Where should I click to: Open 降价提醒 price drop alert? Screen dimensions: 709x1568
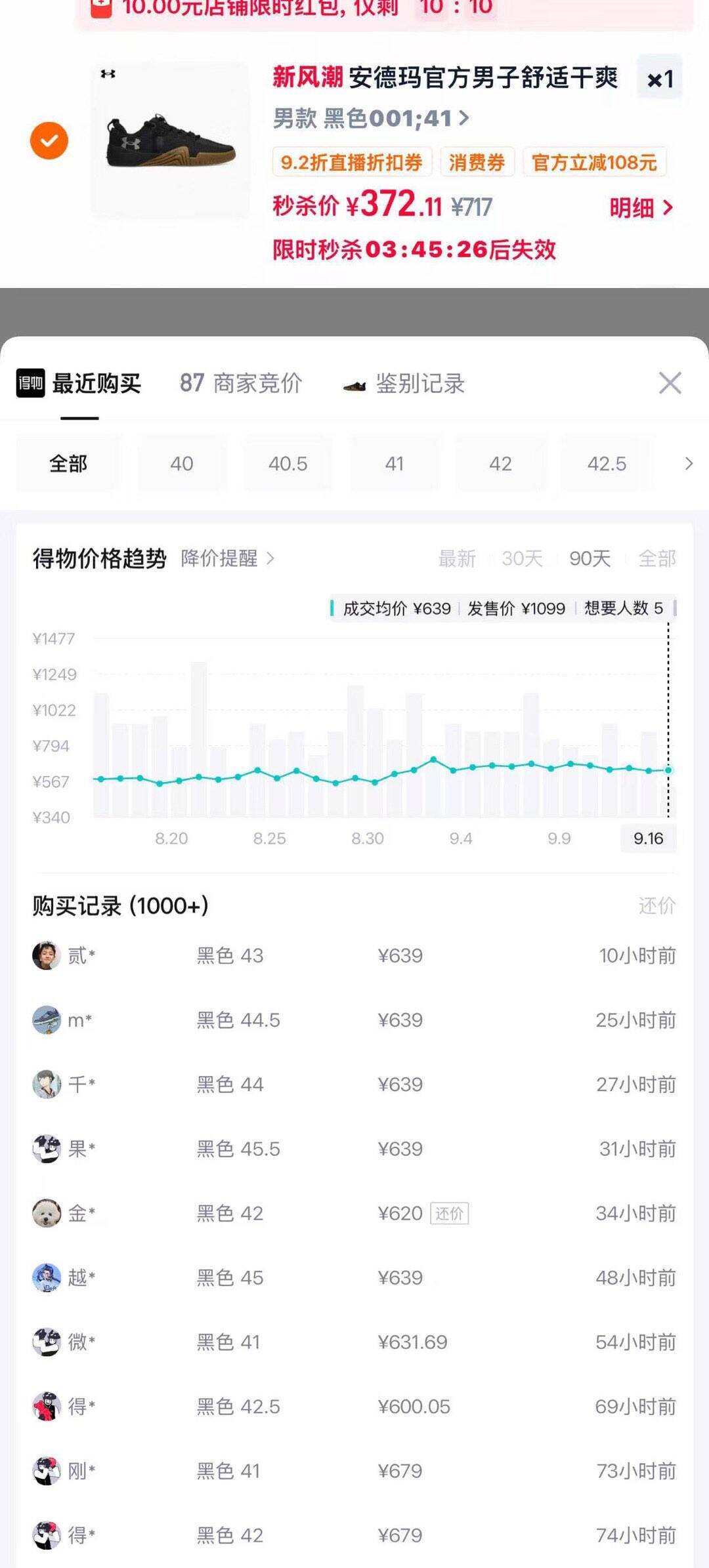tap(228, 558)
